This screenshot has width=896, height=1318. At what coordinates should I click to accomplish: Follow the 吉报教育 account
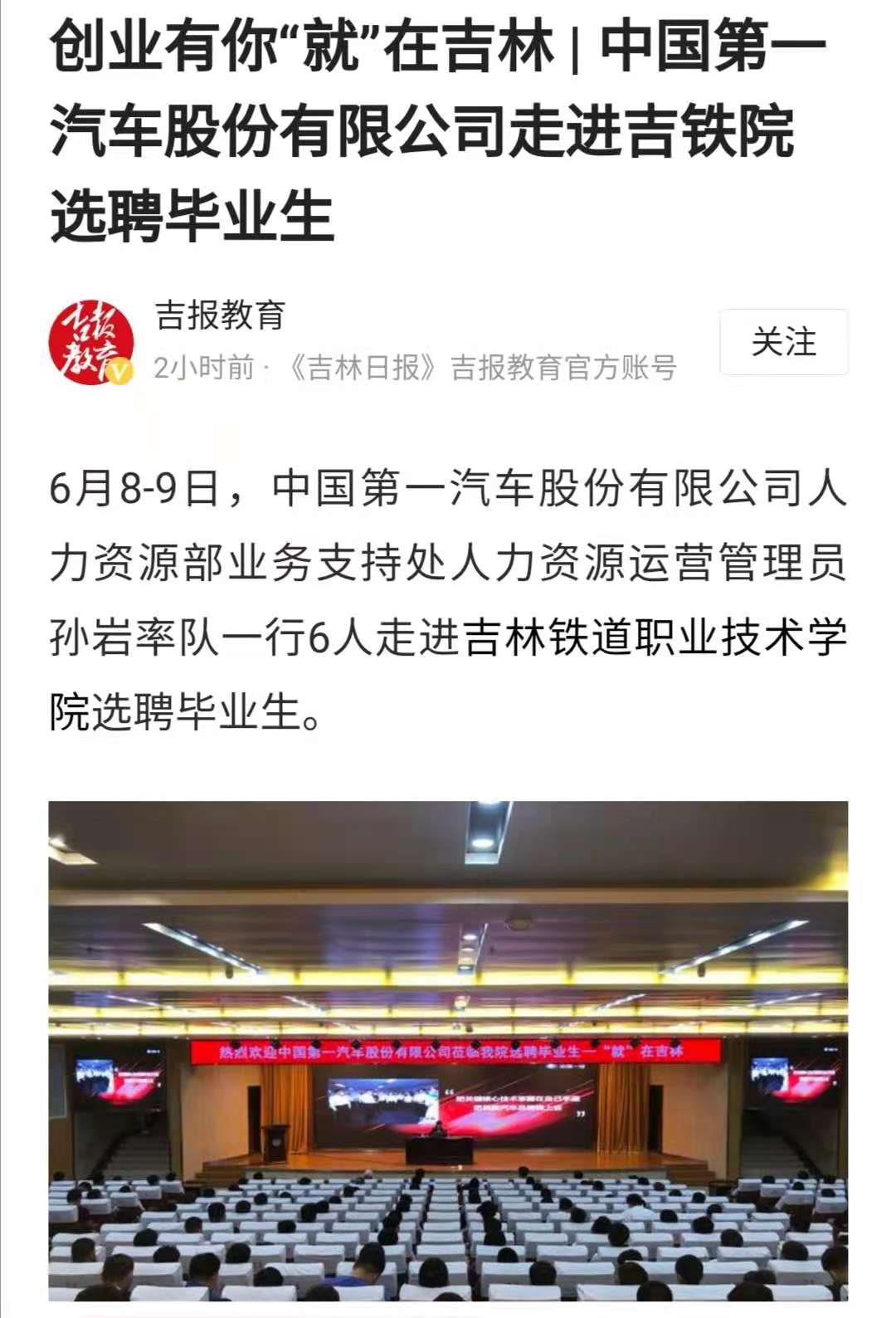click(x=783, y=342)
